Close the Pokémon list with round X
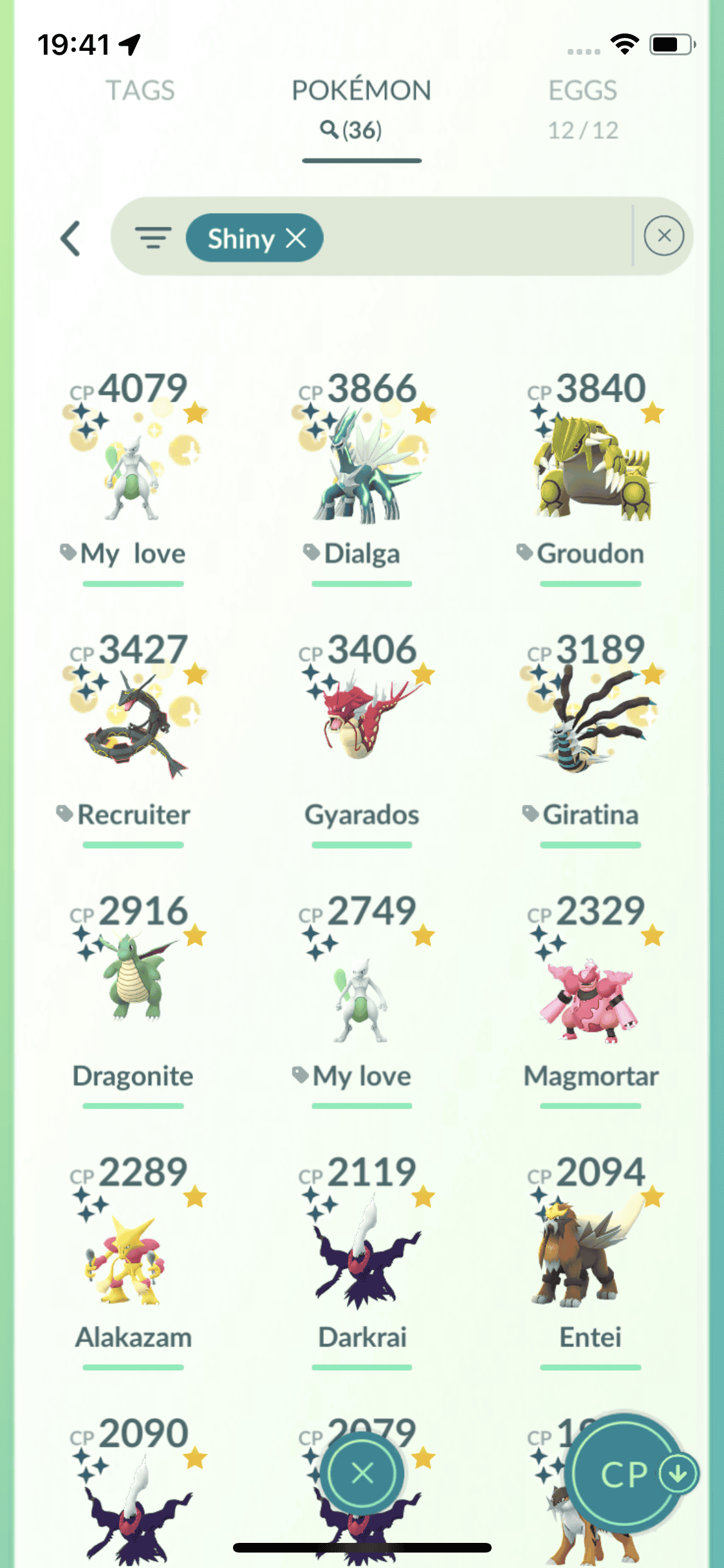The width and height of the screenshot is (724, 1568). pos(362,1472)
